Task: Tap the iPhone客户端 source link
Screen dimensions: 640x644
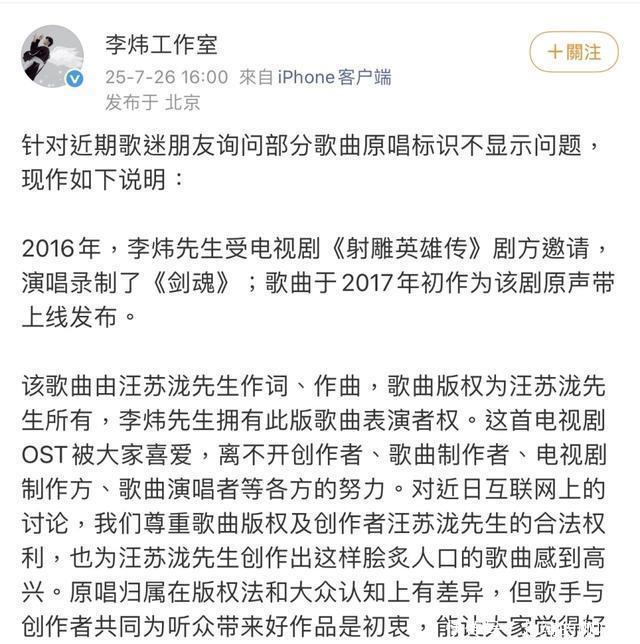Action: click(332, 76)
